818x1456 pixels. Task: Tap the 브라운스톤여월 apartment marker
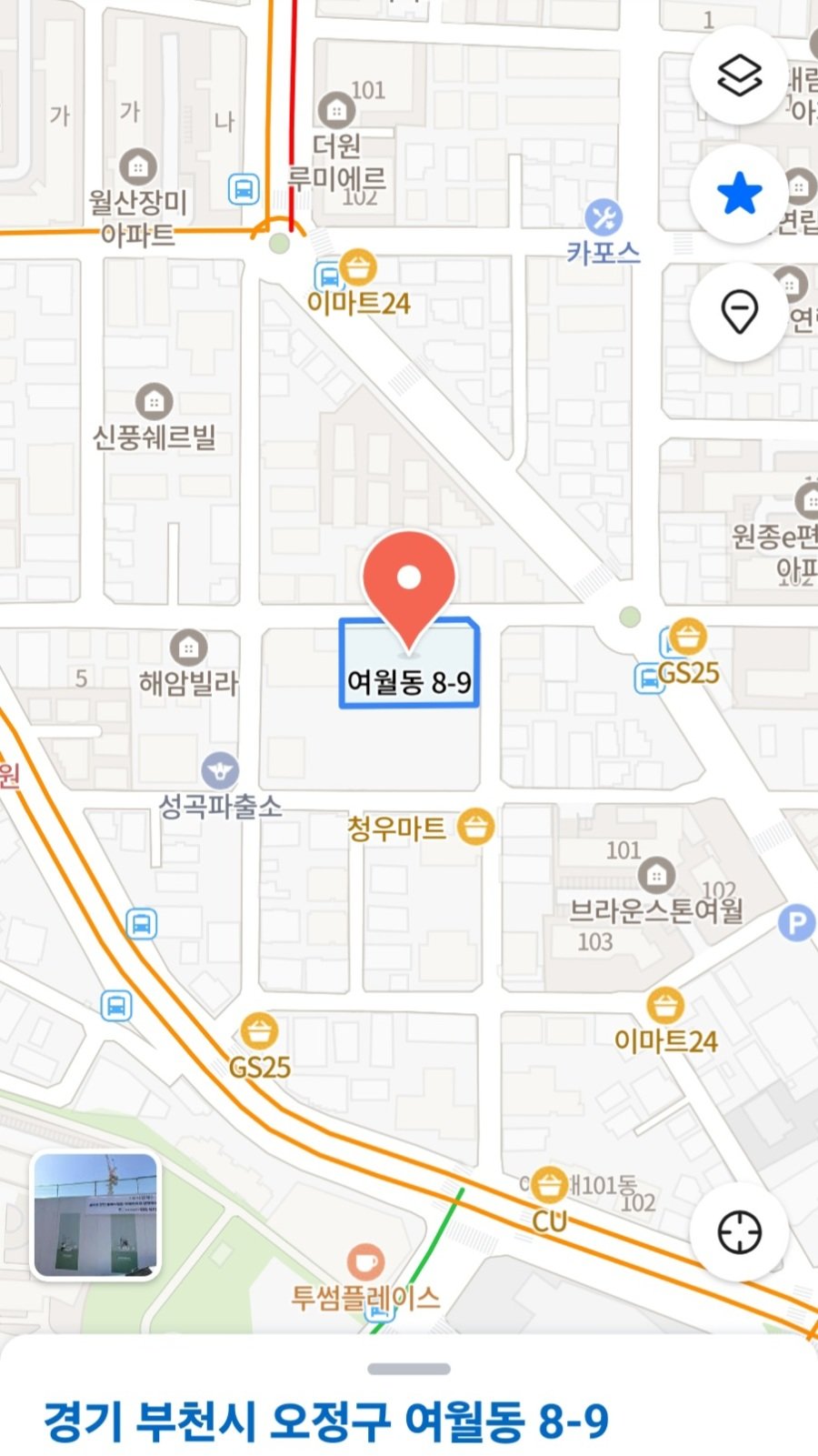pos(656,876)
